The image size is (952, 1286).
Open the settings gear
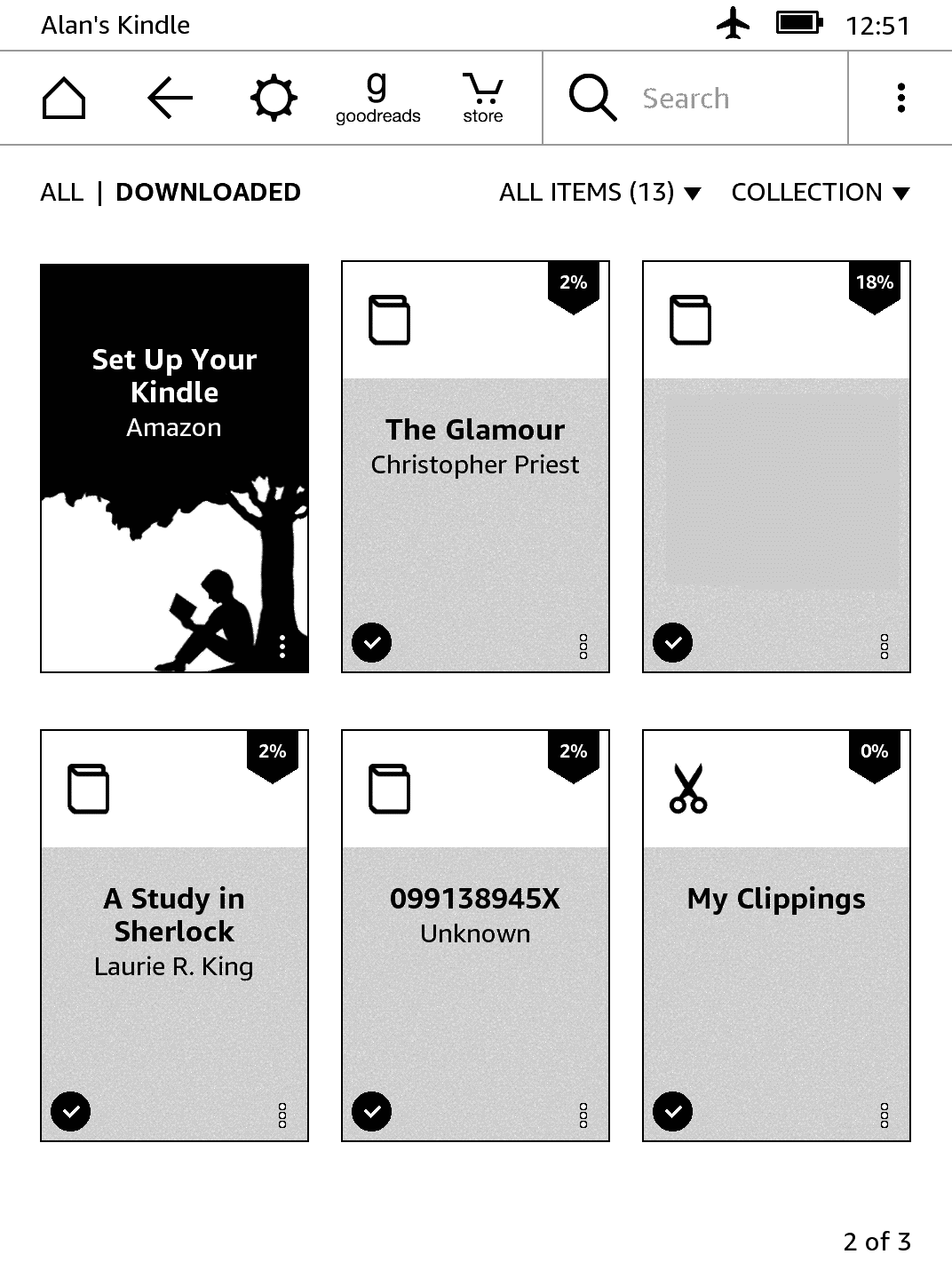274,98
